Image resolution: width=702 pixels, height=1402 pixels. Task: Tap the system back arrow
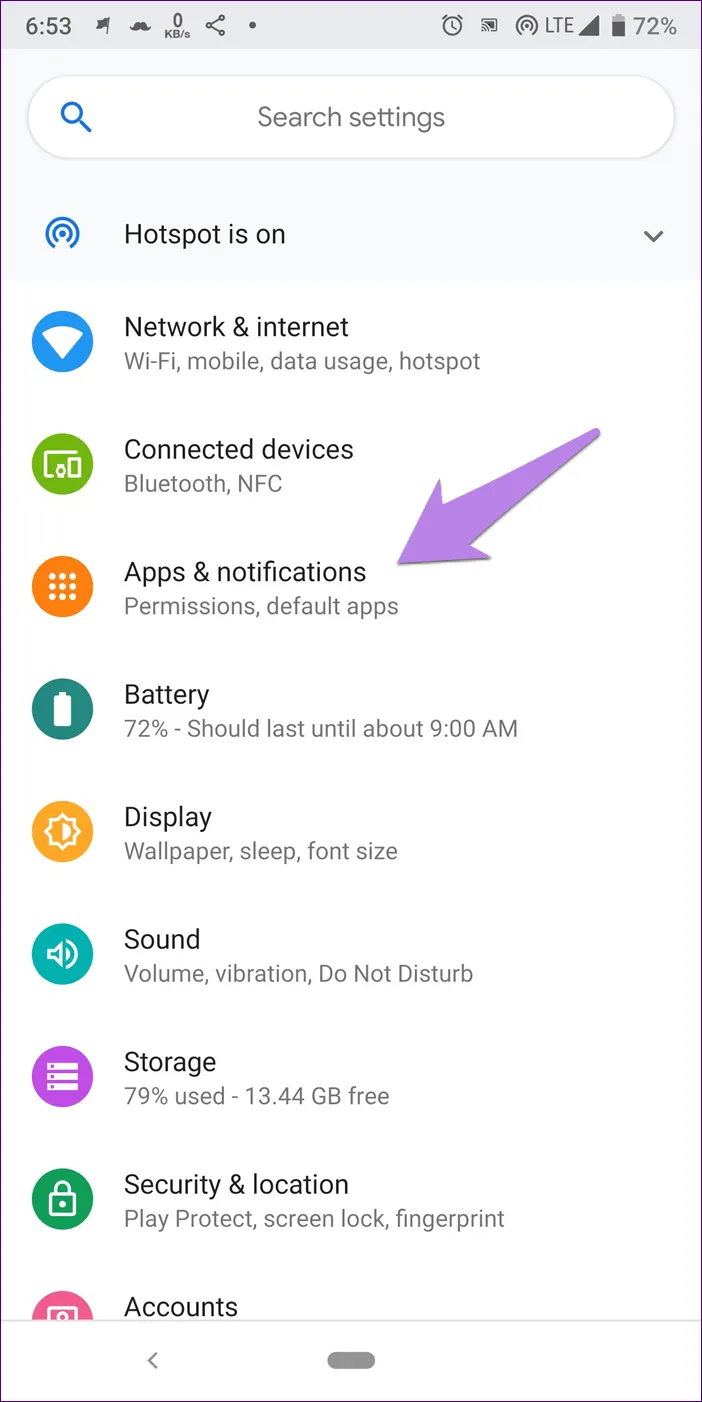[x=152, y=1360]
